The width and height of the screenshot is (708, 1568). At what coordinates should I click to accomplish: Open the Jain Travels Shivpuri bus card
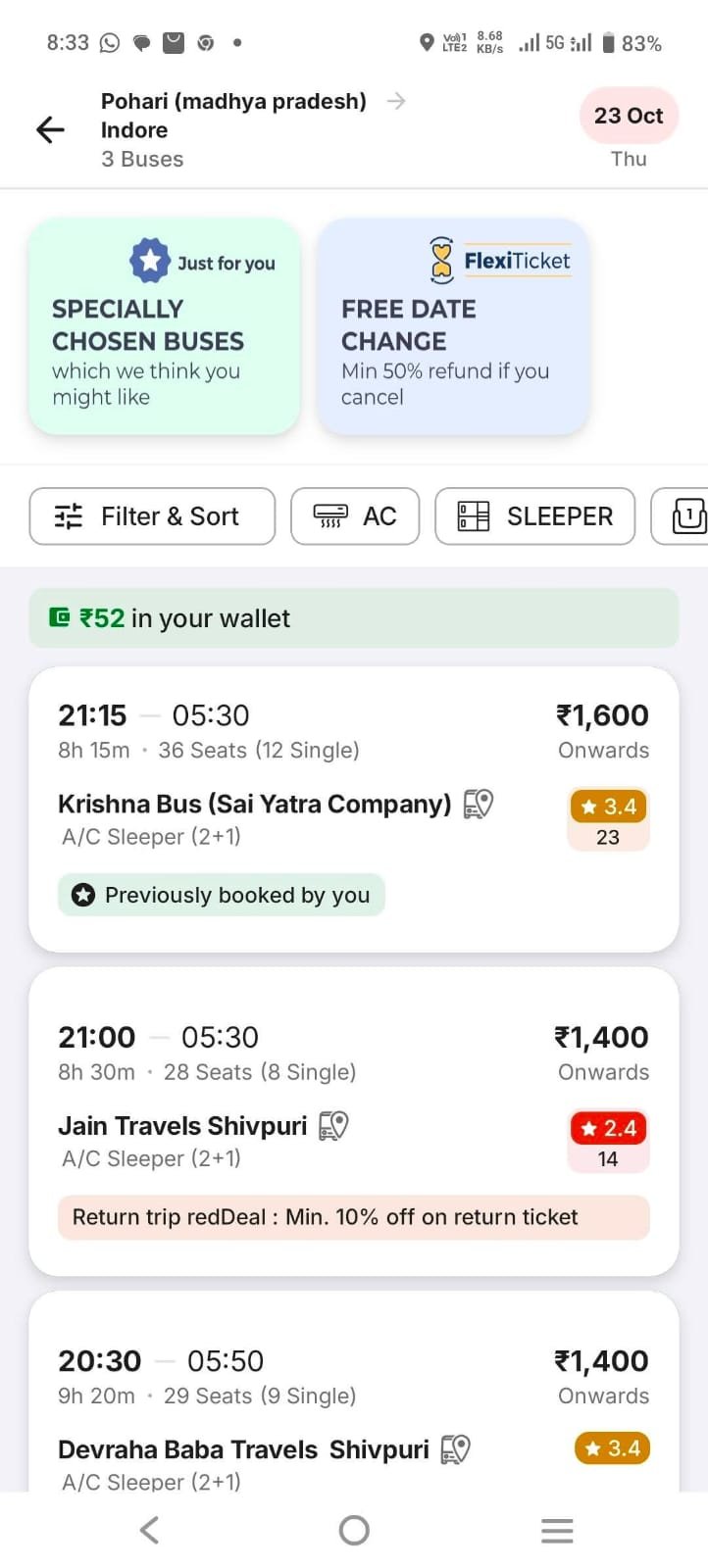click(182, 1126)
